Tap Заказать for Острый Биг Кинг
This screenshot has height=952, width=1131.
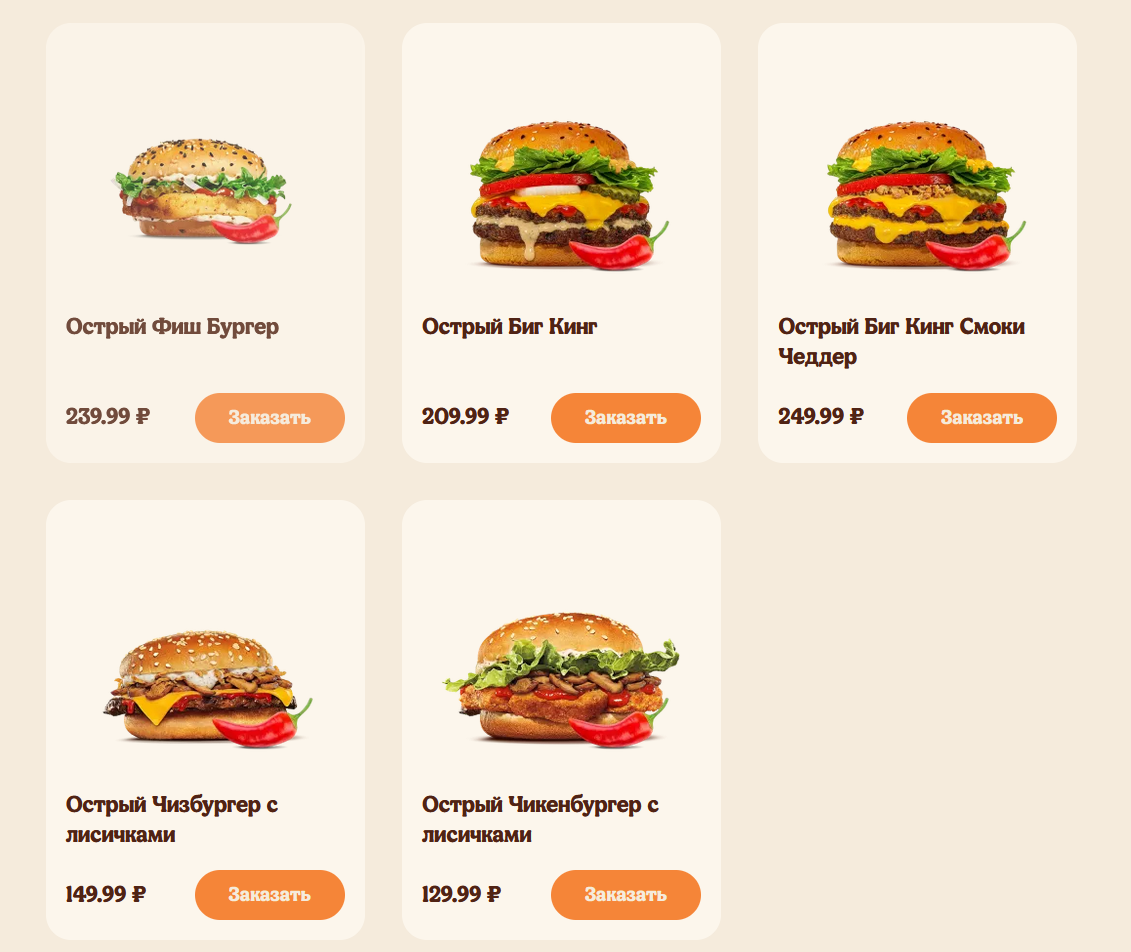coord(625,418)
